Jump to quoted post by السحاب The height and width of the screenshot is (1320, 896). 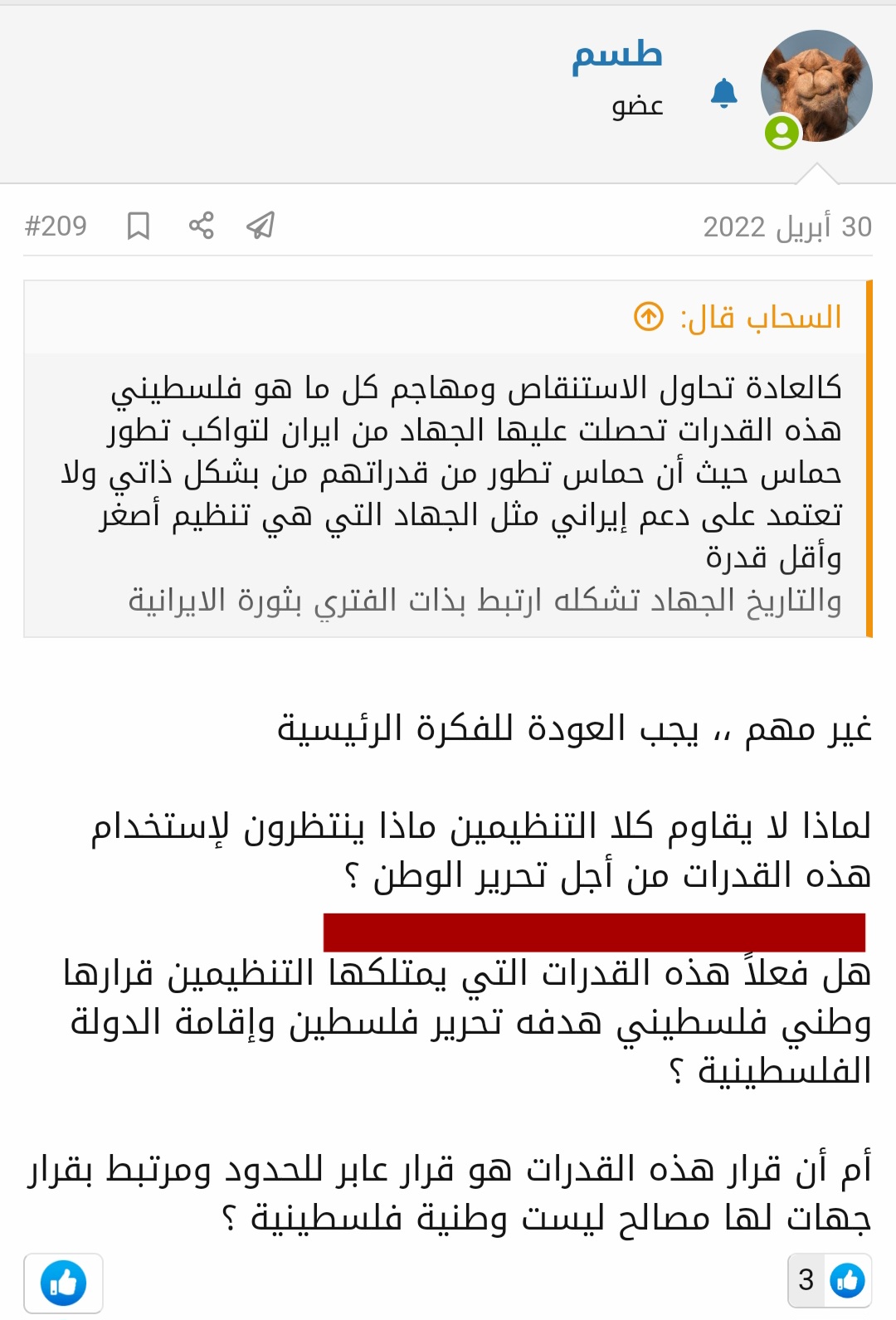[x=649, y=317]
